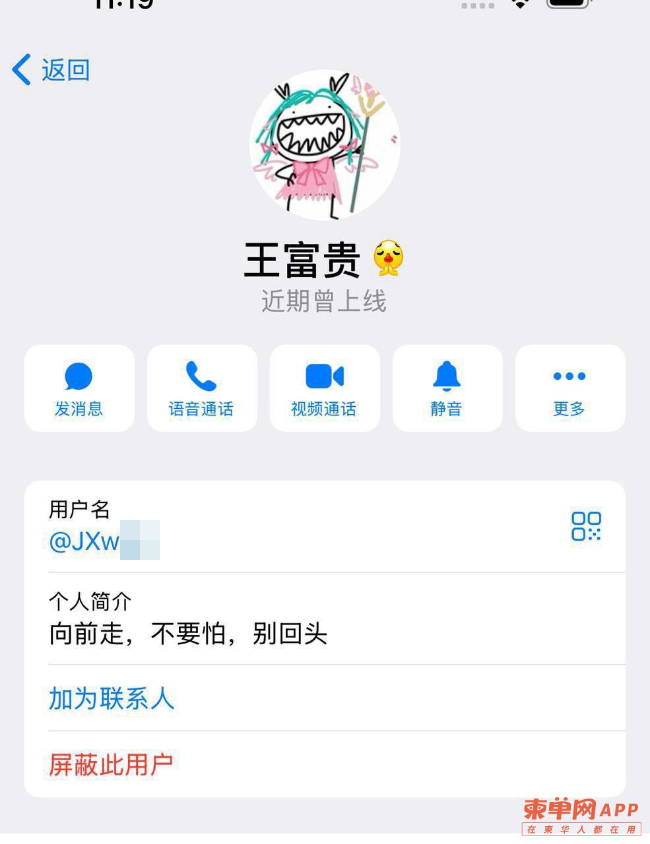The image size is (650, 844).
Task: Open 王富贵's profile avatar
Action: tap(324, 145)
